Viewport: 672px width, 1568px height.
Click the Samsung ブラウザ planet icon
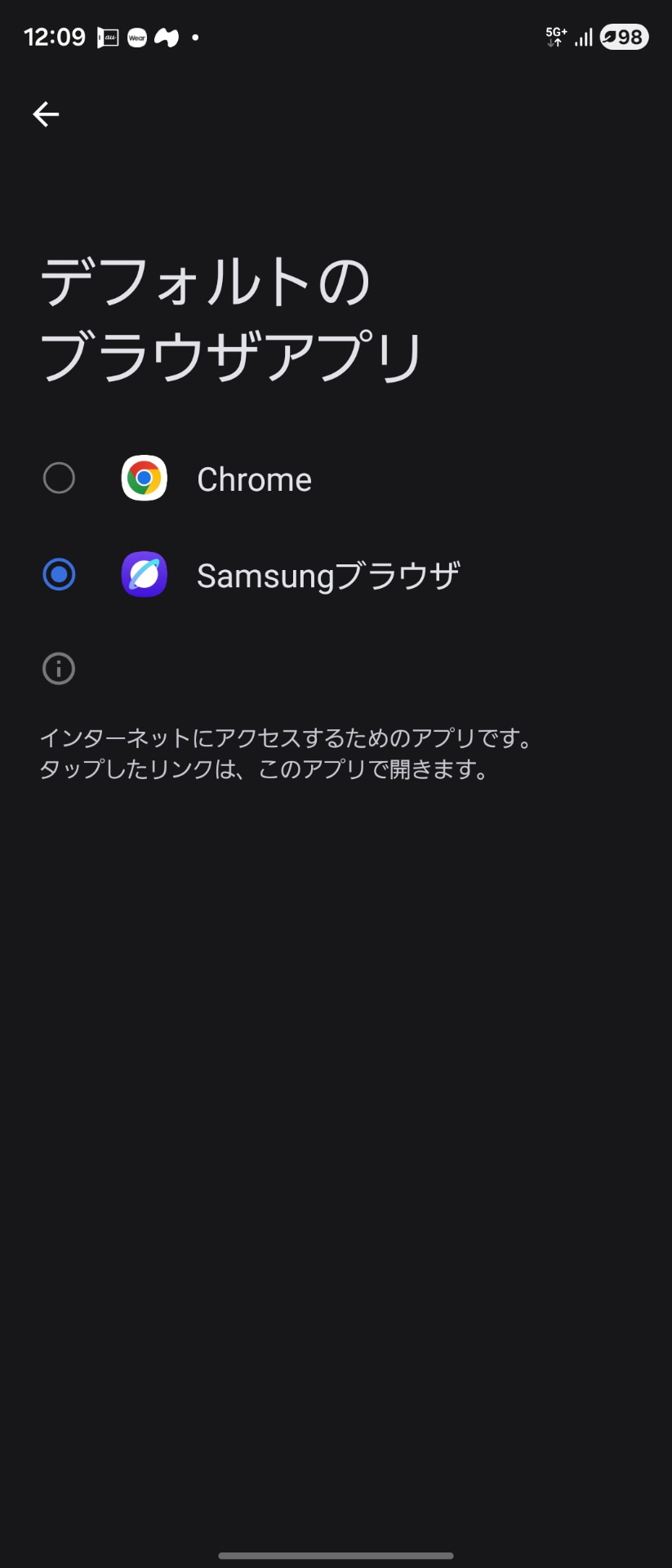pyautogui.click(x=144, y=575)
